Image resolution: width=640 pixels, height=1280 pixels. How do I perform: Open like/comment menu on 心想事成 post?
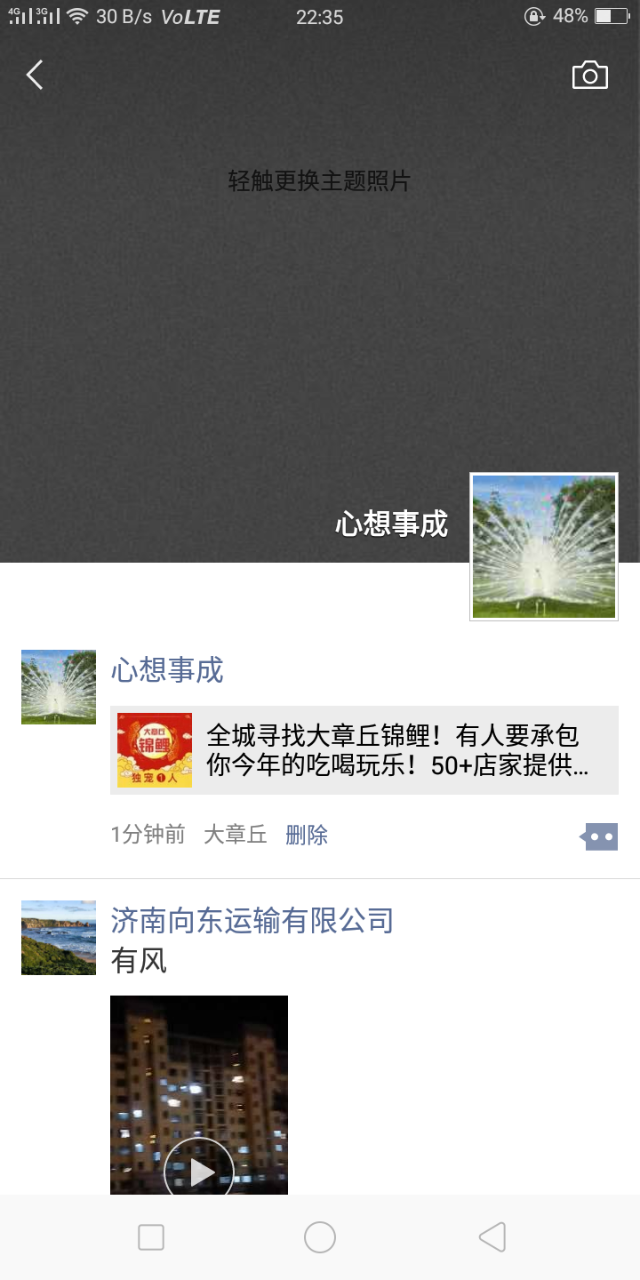tap(599, 836)
